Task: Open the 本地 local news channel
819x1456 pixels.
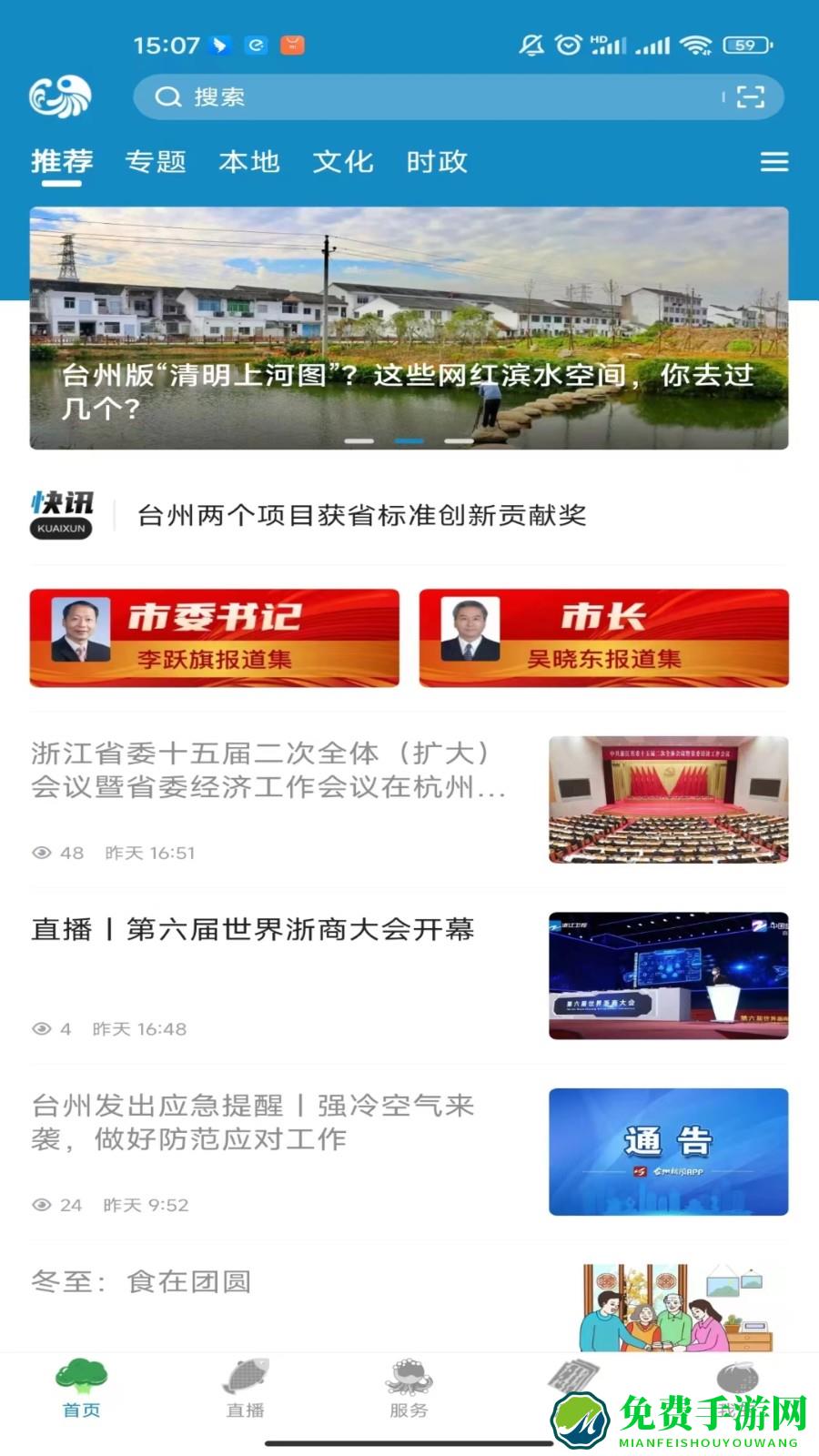Action: (x=250, y=162)
